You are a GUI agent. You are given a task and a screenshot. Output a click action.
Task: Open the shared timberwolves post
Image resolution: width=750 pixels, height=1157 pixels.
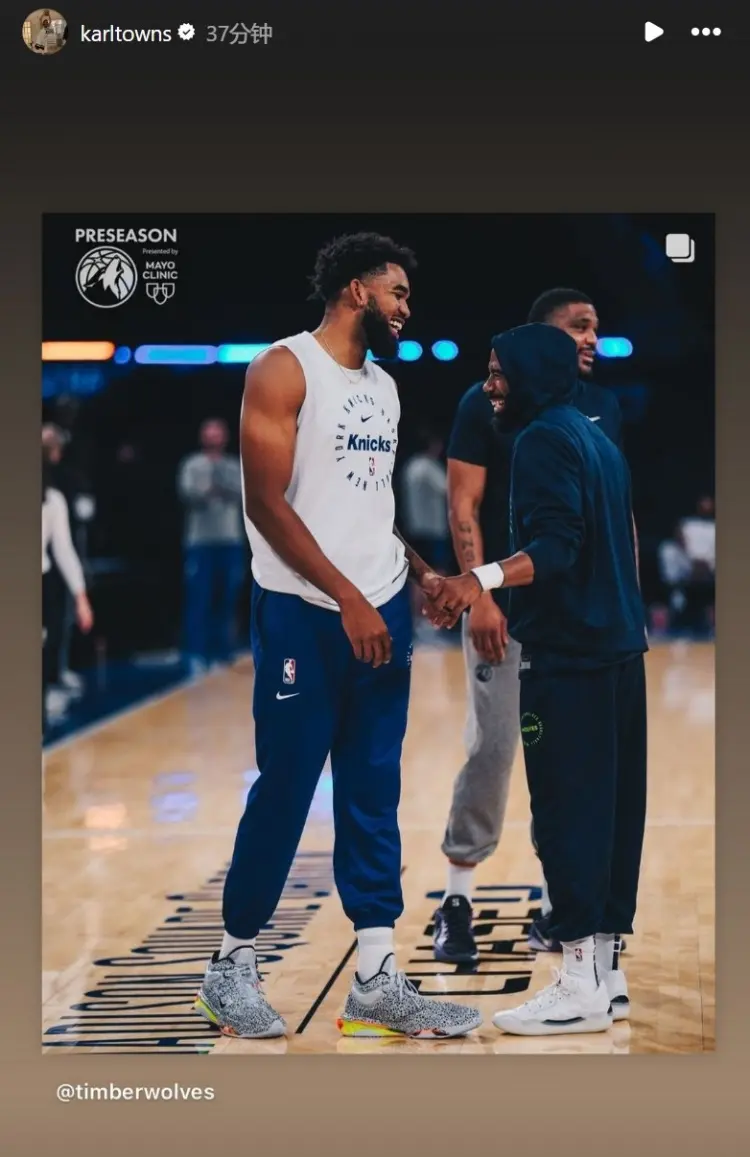click(378, 632)
